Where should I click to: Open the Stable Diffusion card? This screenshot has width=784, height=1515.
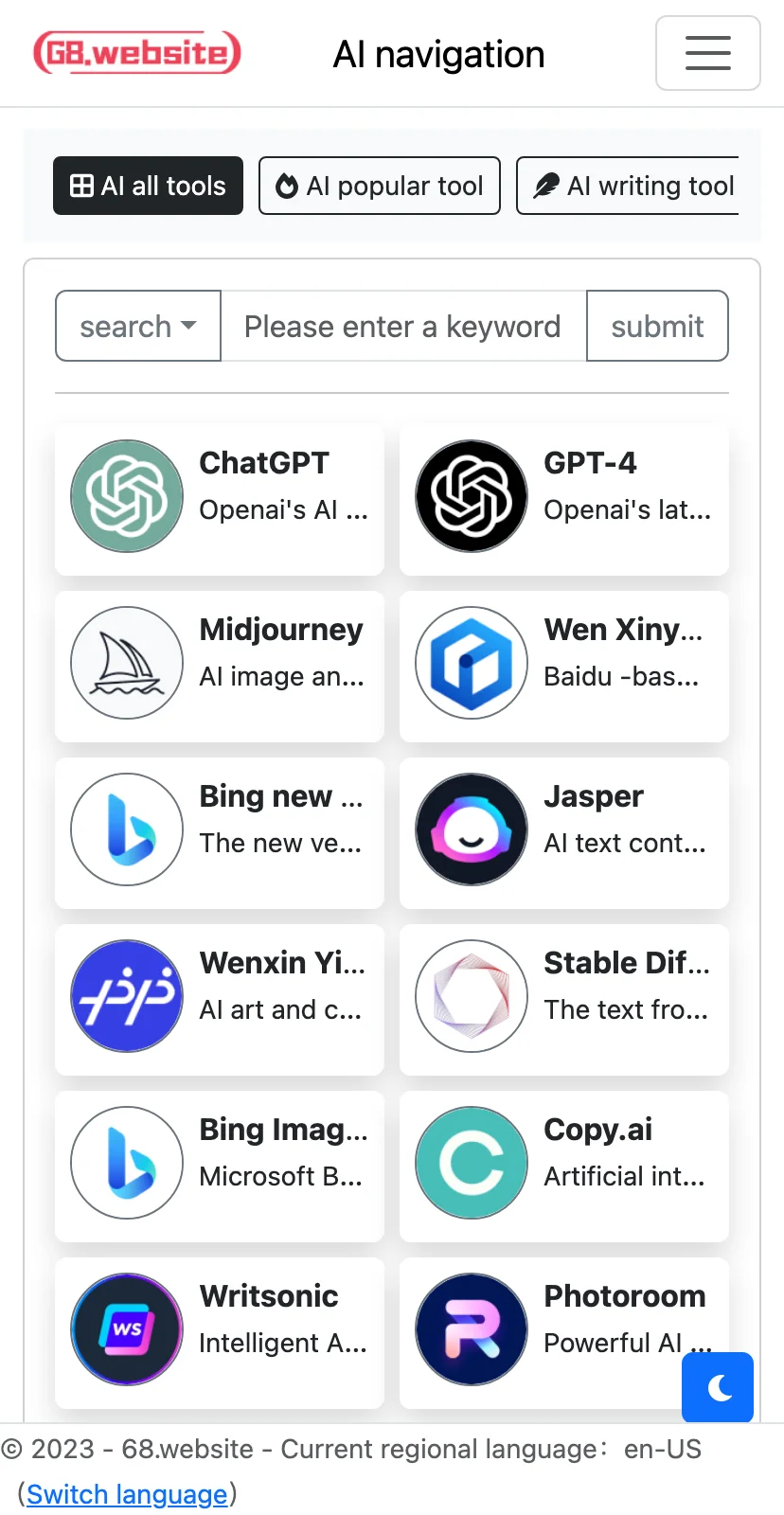[x=564, y=999]
